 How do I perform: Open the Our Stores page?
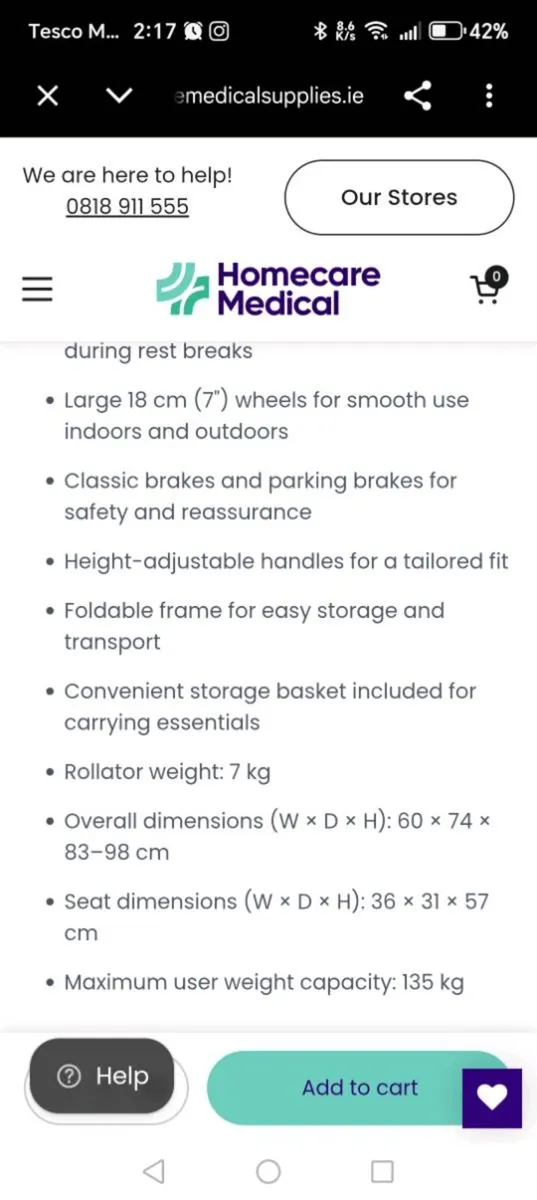pos(399,198)
